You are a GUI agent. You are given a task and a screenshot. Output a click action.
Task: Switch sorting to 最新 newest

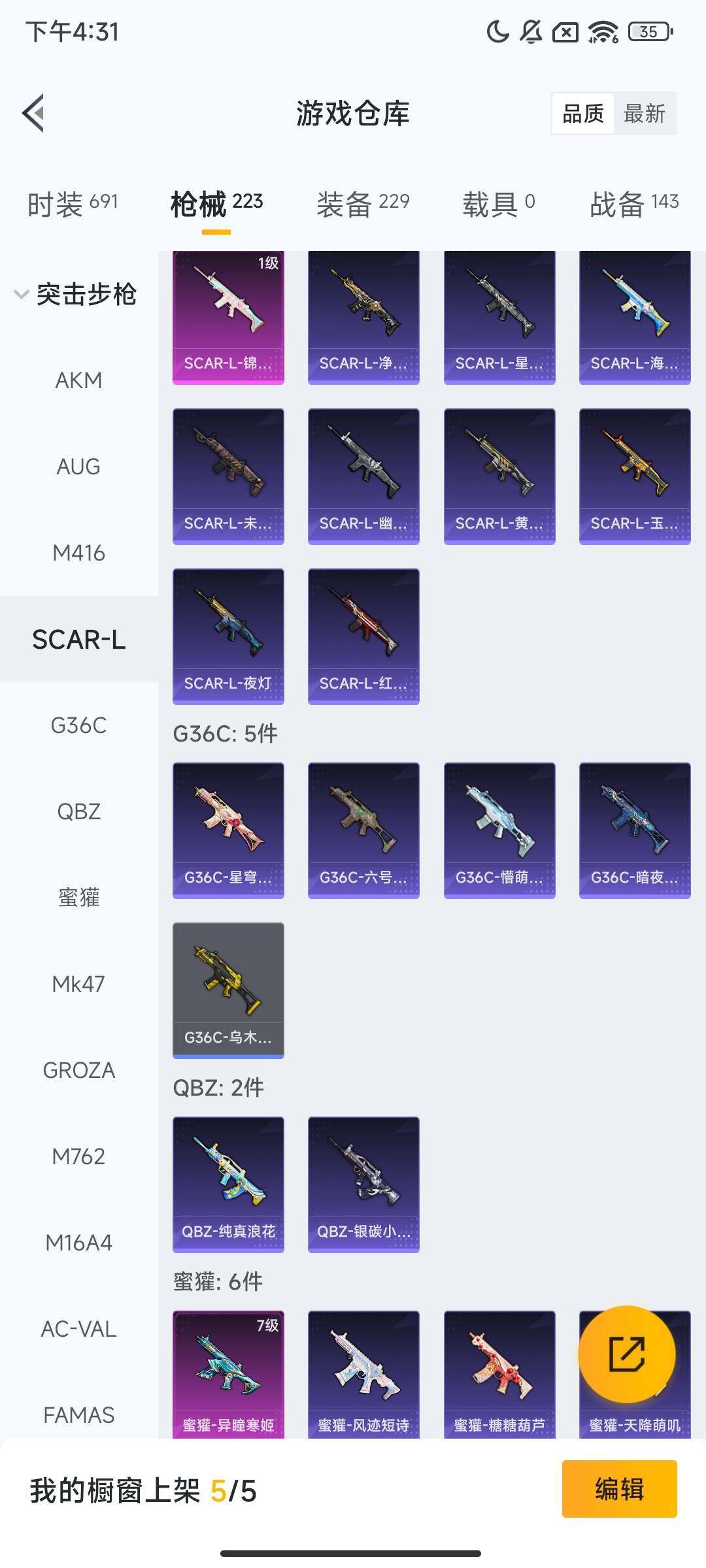pyautogui.click(x=646, y=113)
